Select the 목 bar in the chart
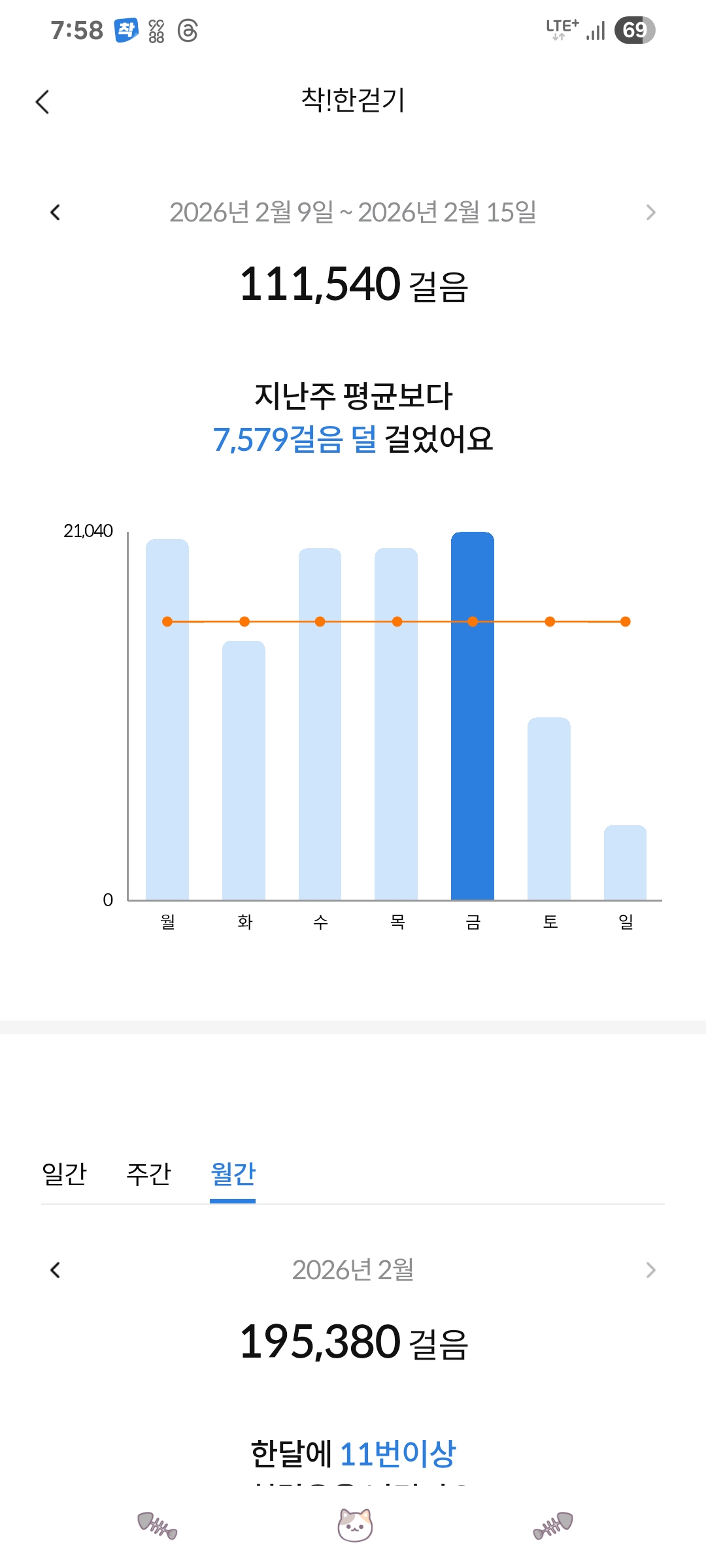 [396, 725]
